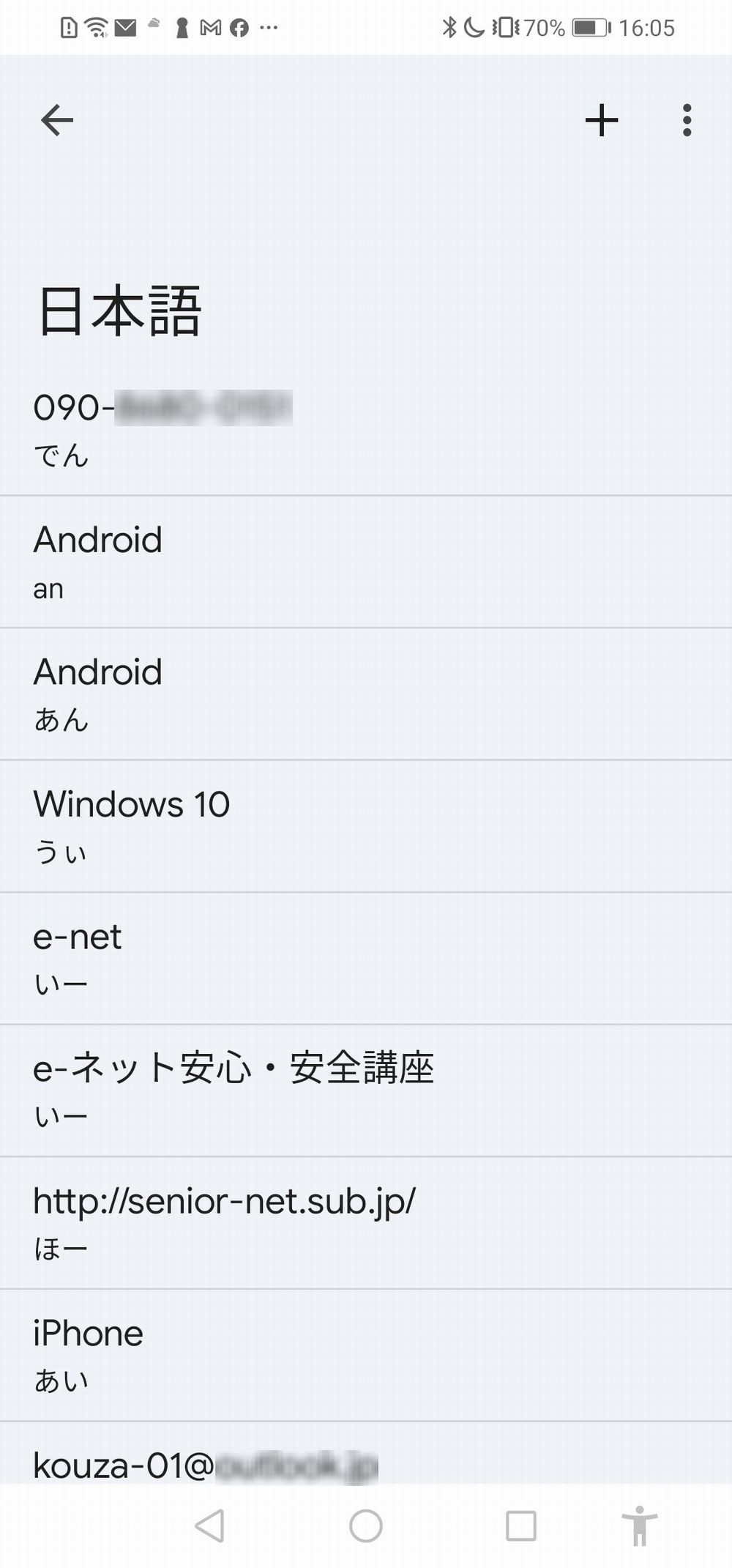Open the 090- phone number entry
Image resolution: width=732 pixels, height=1568 pixels.
293,428
